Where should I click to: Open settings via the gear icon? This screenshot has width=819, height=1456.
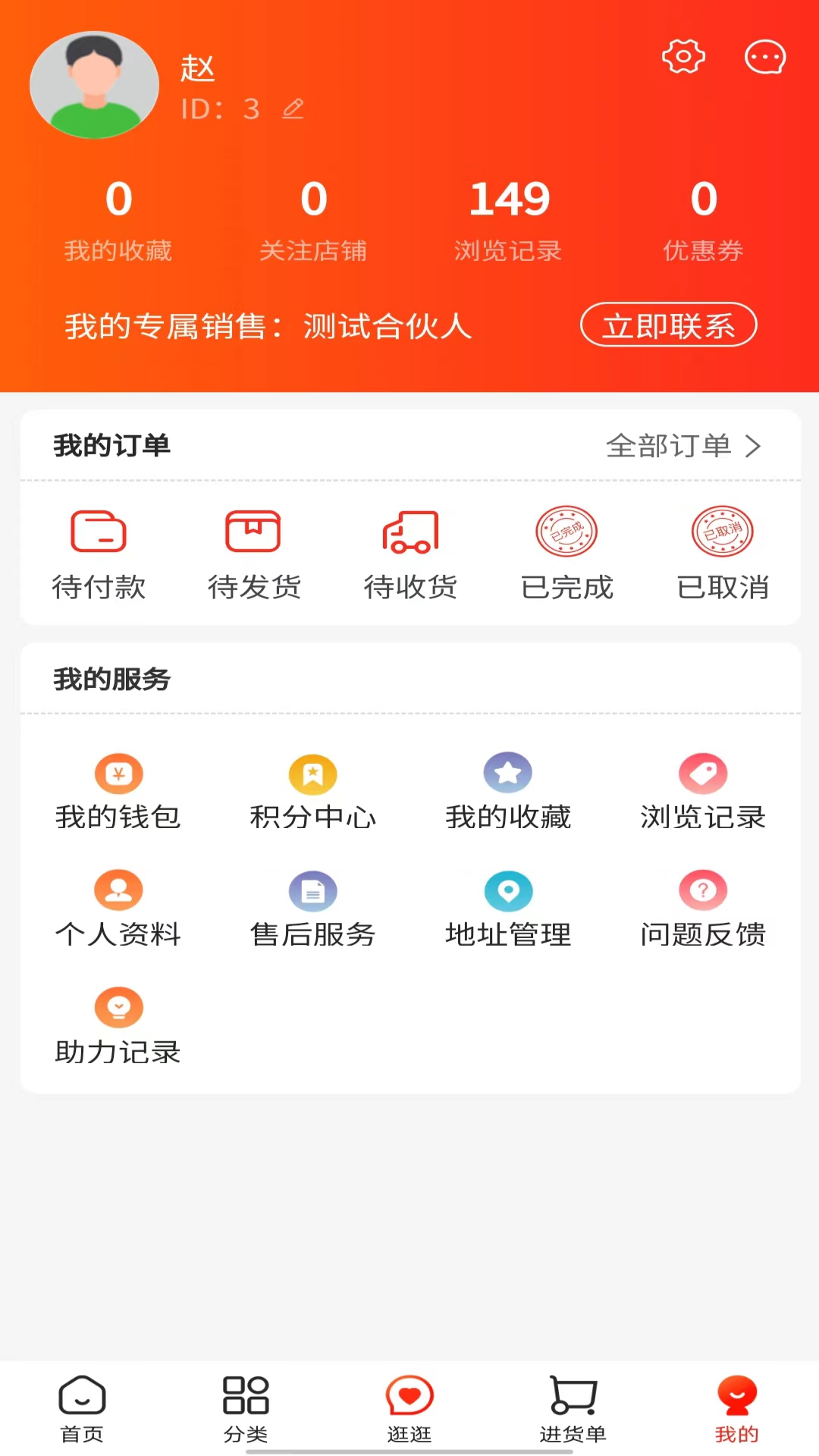point(683,58)
